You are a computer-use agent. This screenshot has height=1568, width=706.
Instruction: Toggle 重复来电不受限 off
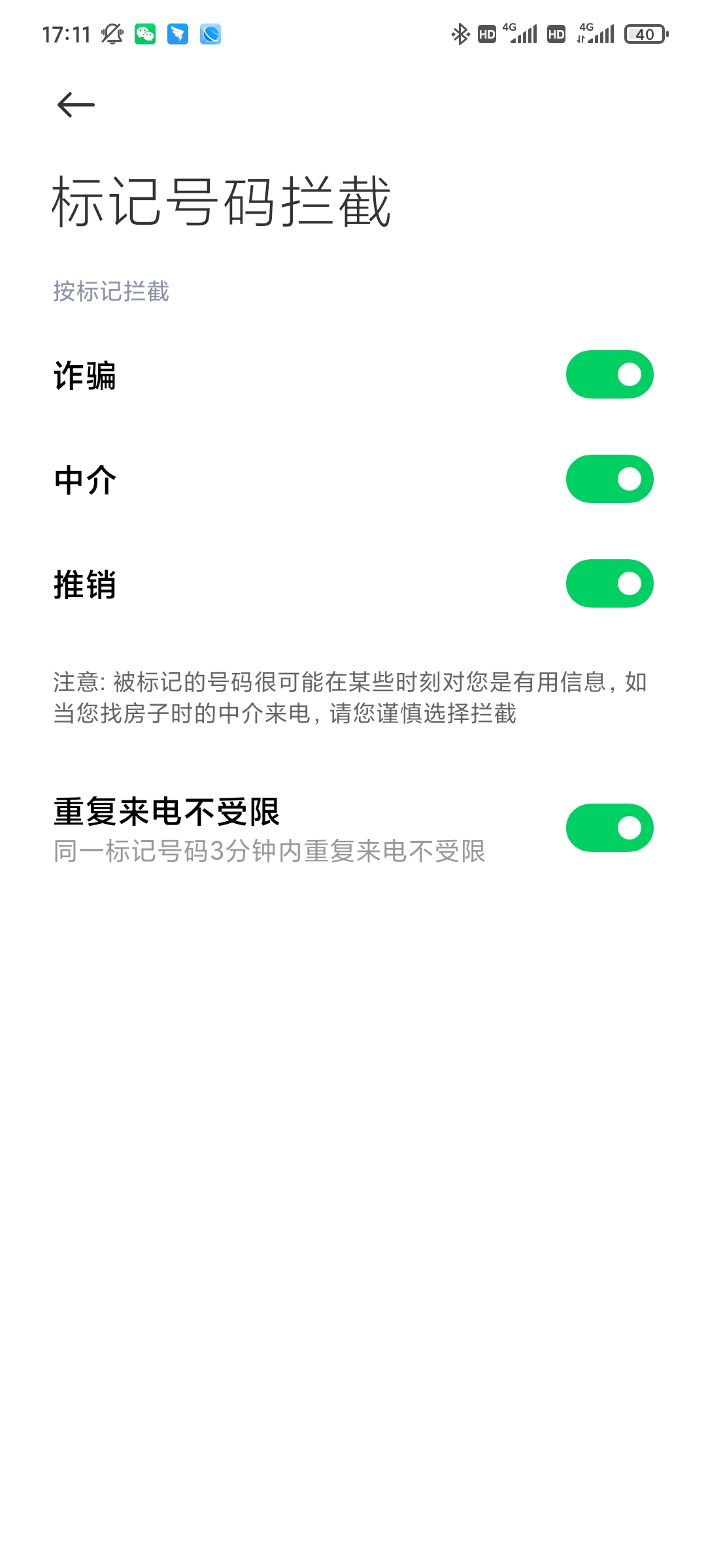[x=609, y=828]
